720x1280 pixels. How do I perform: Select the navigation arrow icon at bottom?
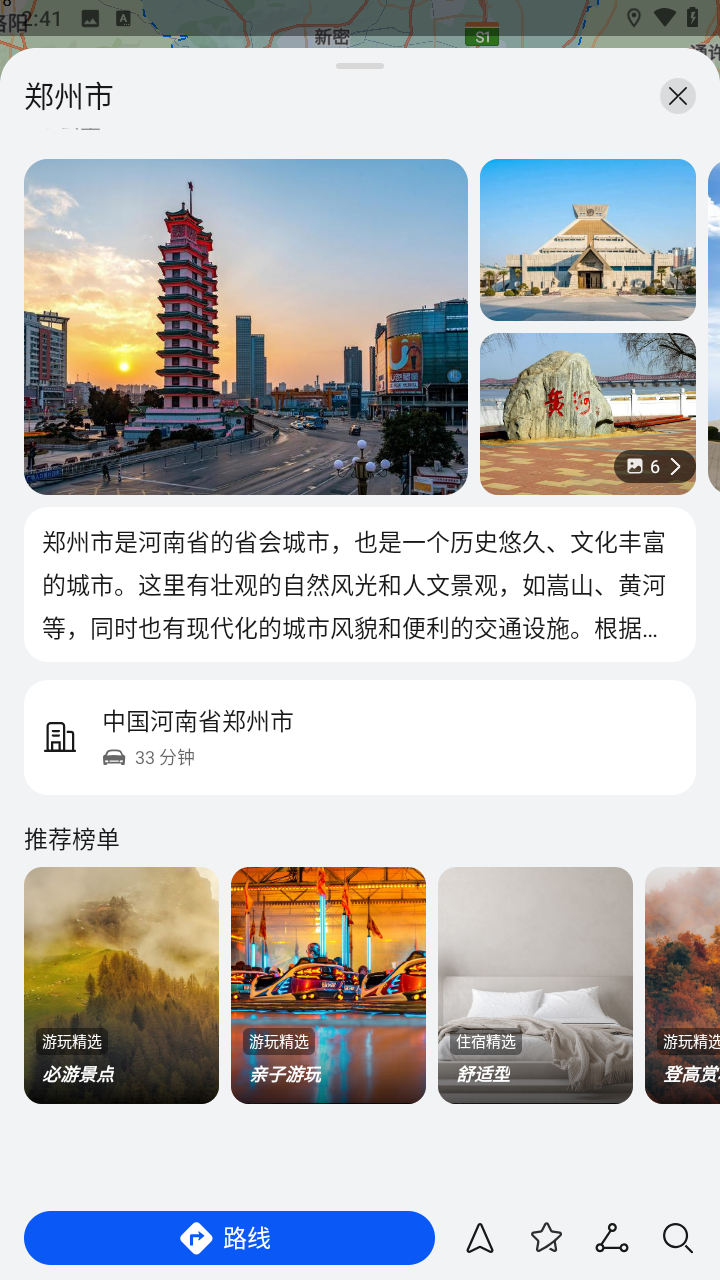click(480, 1237)
